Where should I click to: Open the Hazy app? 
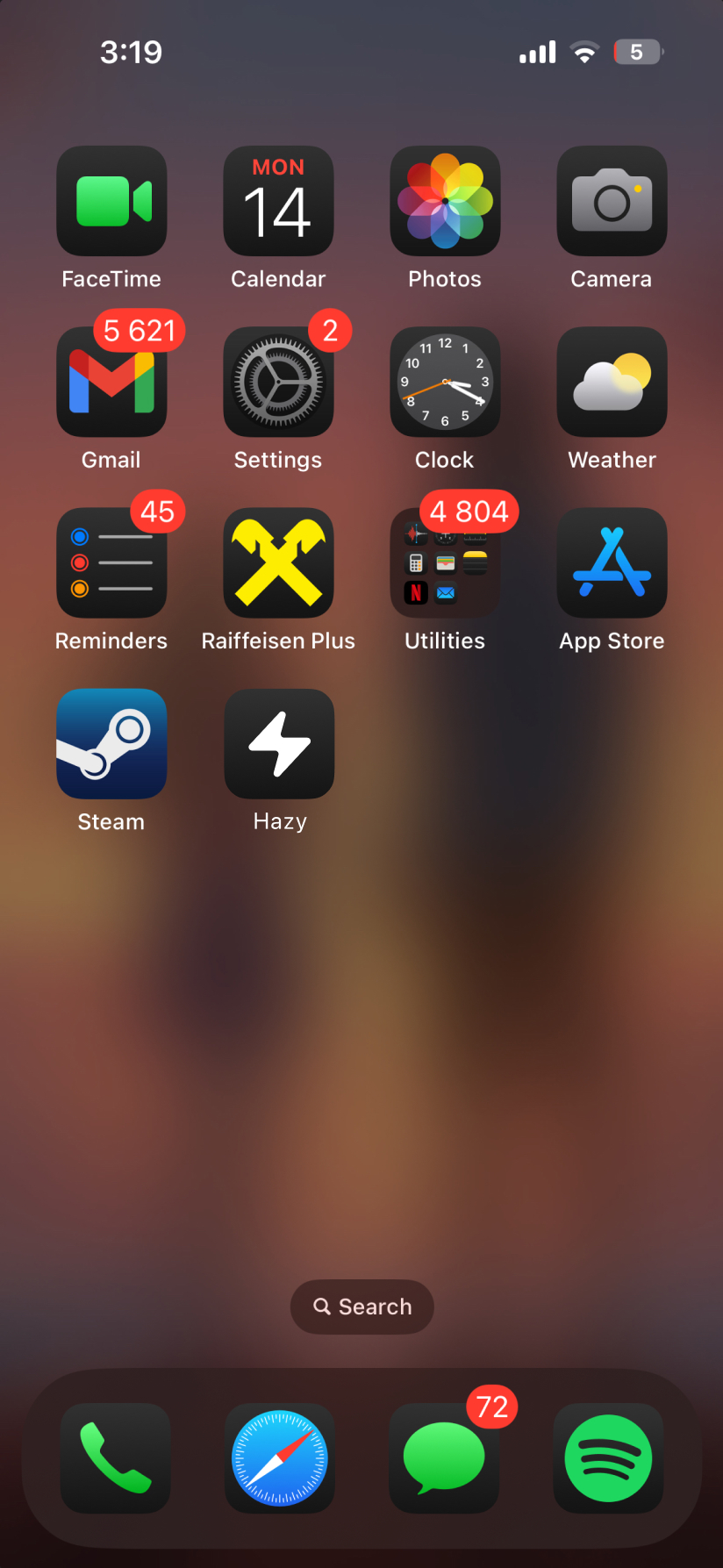pos(279,743)
